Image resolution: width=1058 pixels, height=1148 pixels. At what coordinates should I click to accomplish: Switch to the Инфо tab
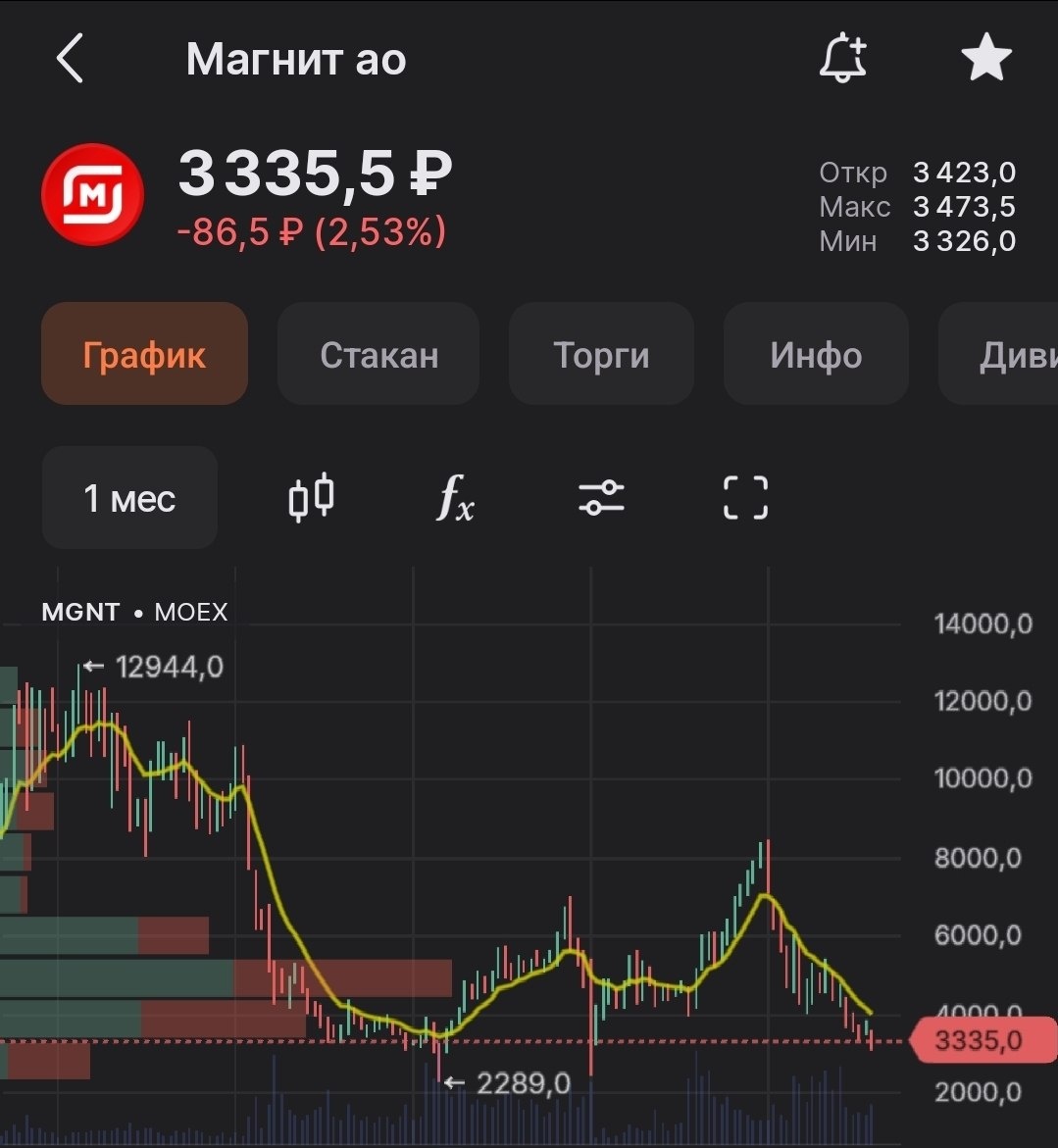coord(816,354)
